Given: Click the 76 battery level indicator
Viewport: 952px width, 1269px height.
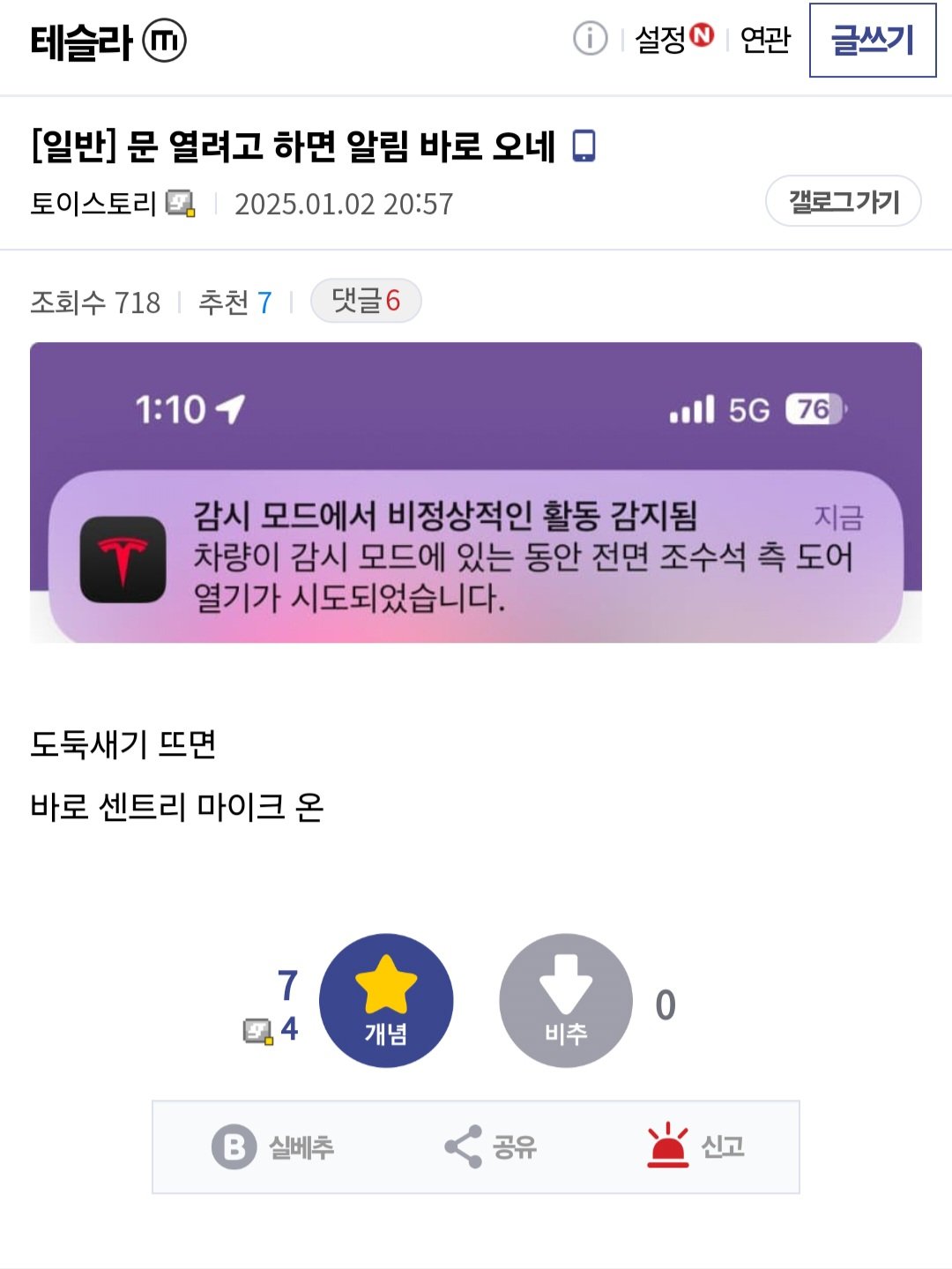Looking at the screenshot, I should (x=812, y=408).
